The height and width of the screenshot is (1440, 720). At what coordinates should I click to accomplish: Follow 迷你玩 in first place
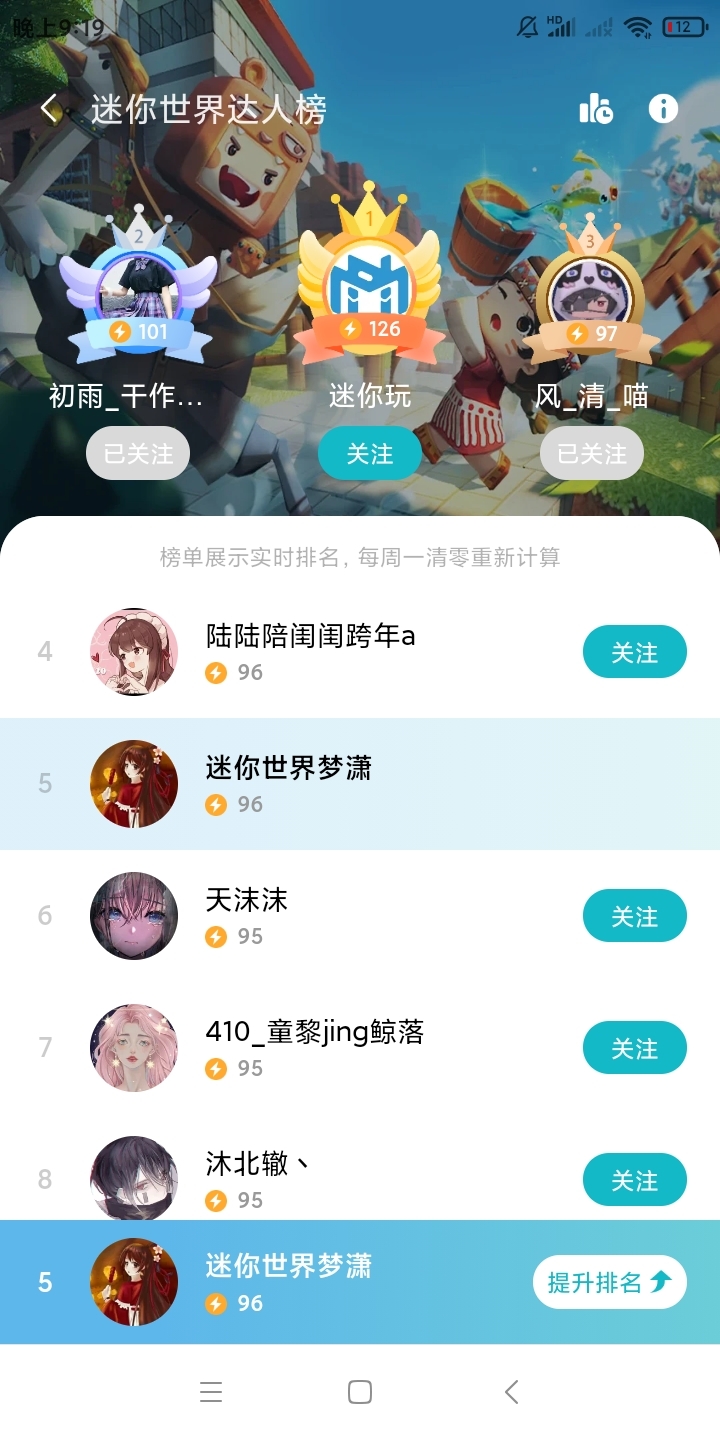click(x=369, y=454)
